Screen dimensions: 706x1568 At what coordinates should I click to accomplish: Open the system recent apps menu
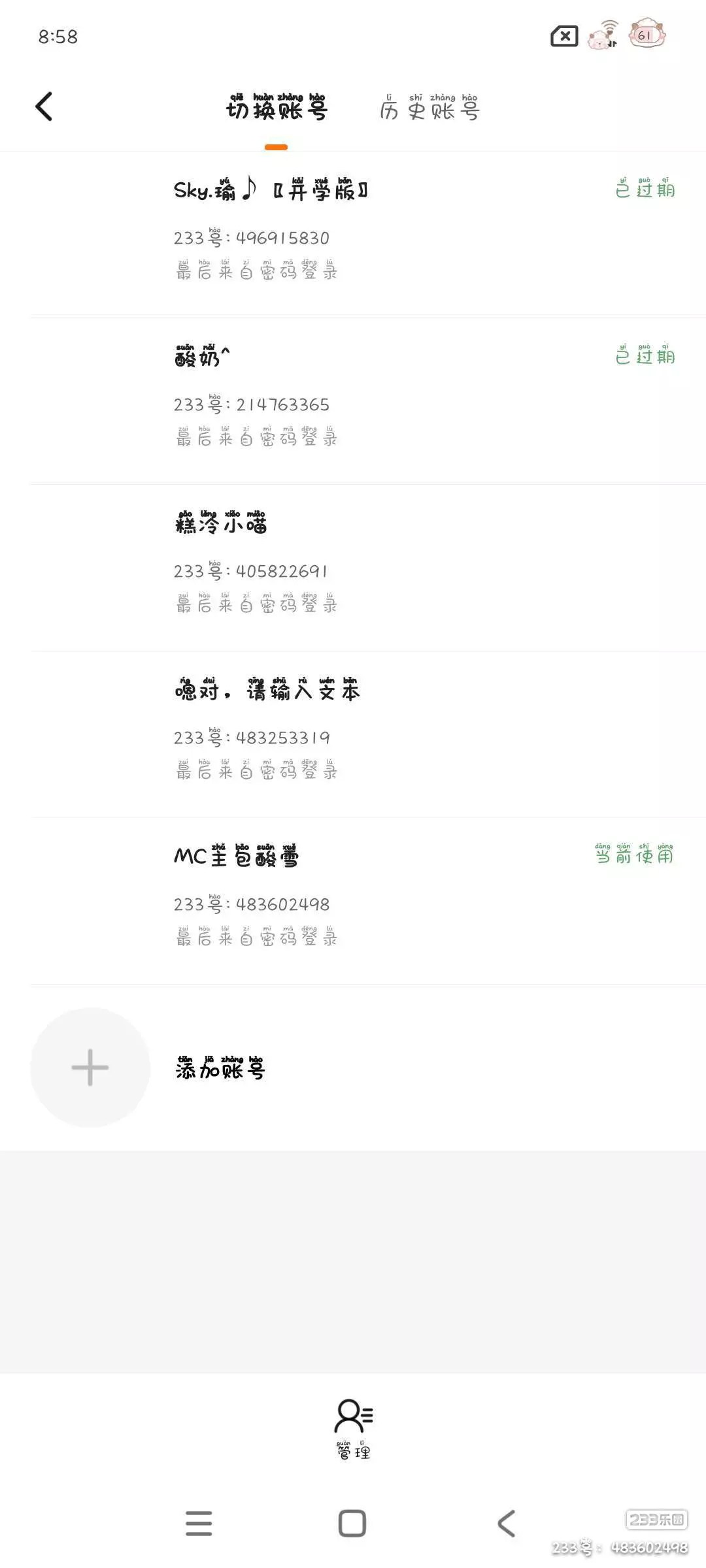click(x=199, y=1524)
